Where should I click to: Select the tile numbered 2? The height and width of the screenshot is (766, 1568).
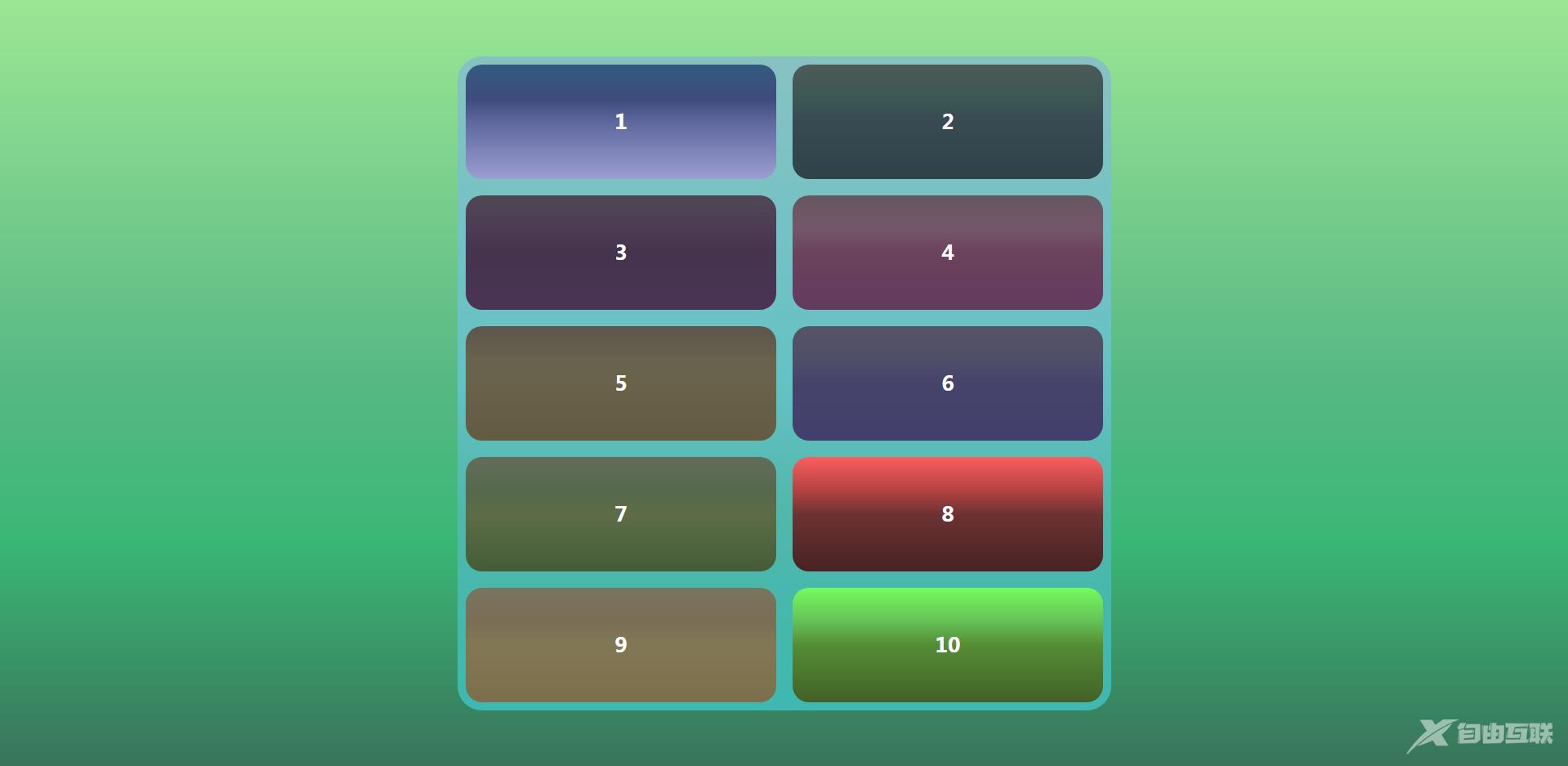coord(947,122)
